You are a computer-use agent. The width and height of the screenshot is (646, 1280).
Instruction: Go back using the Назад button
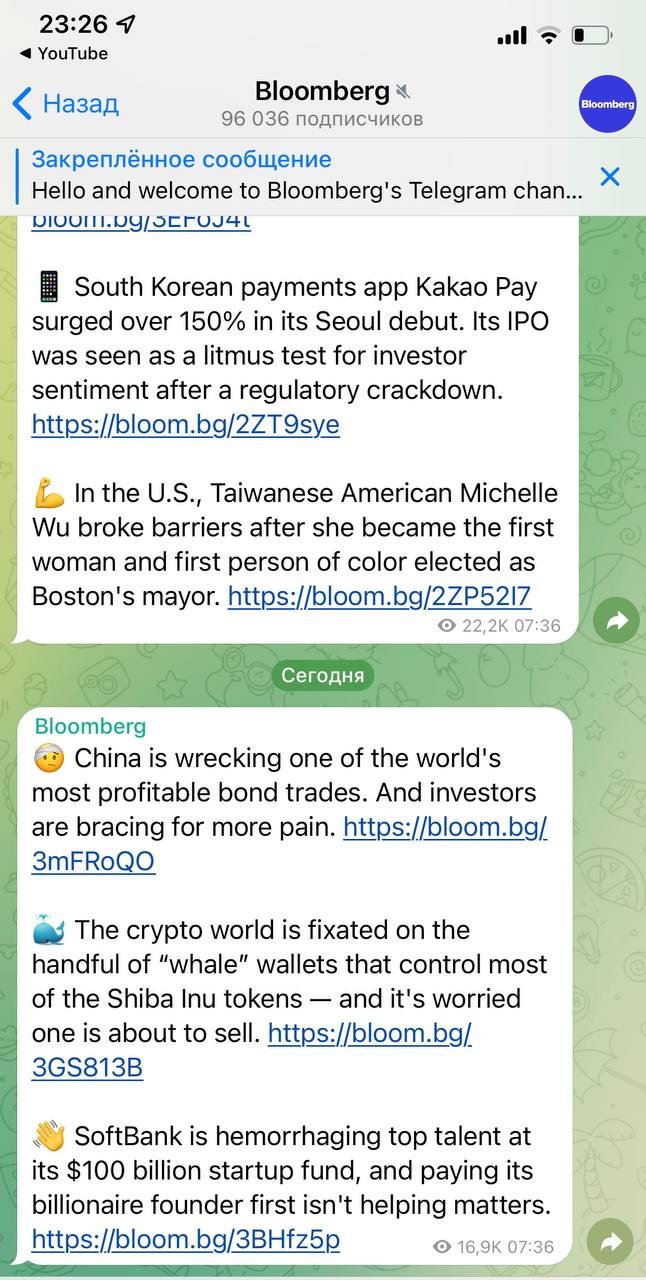66,103
